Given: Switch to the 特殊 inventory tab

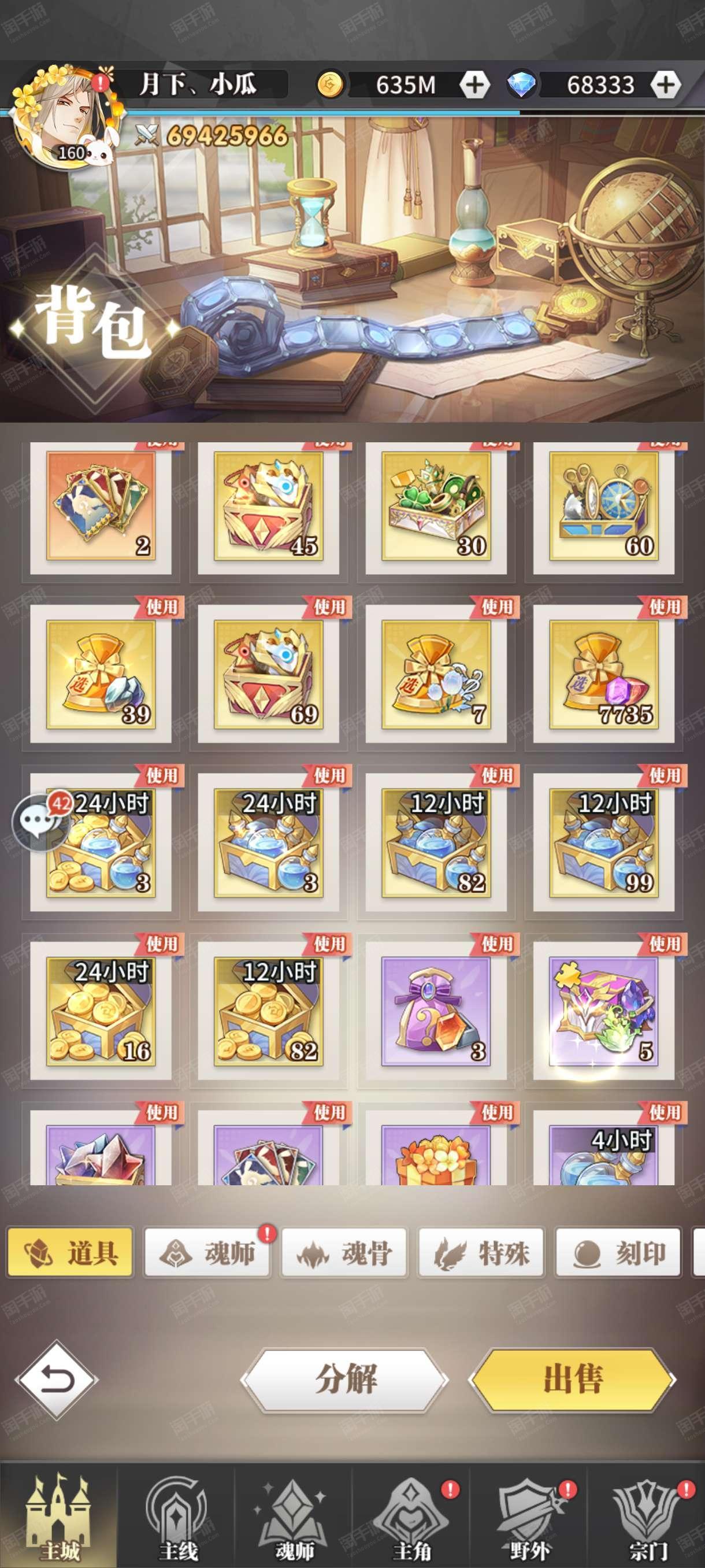Looking at the screenshot, I should pos(482,1253).
